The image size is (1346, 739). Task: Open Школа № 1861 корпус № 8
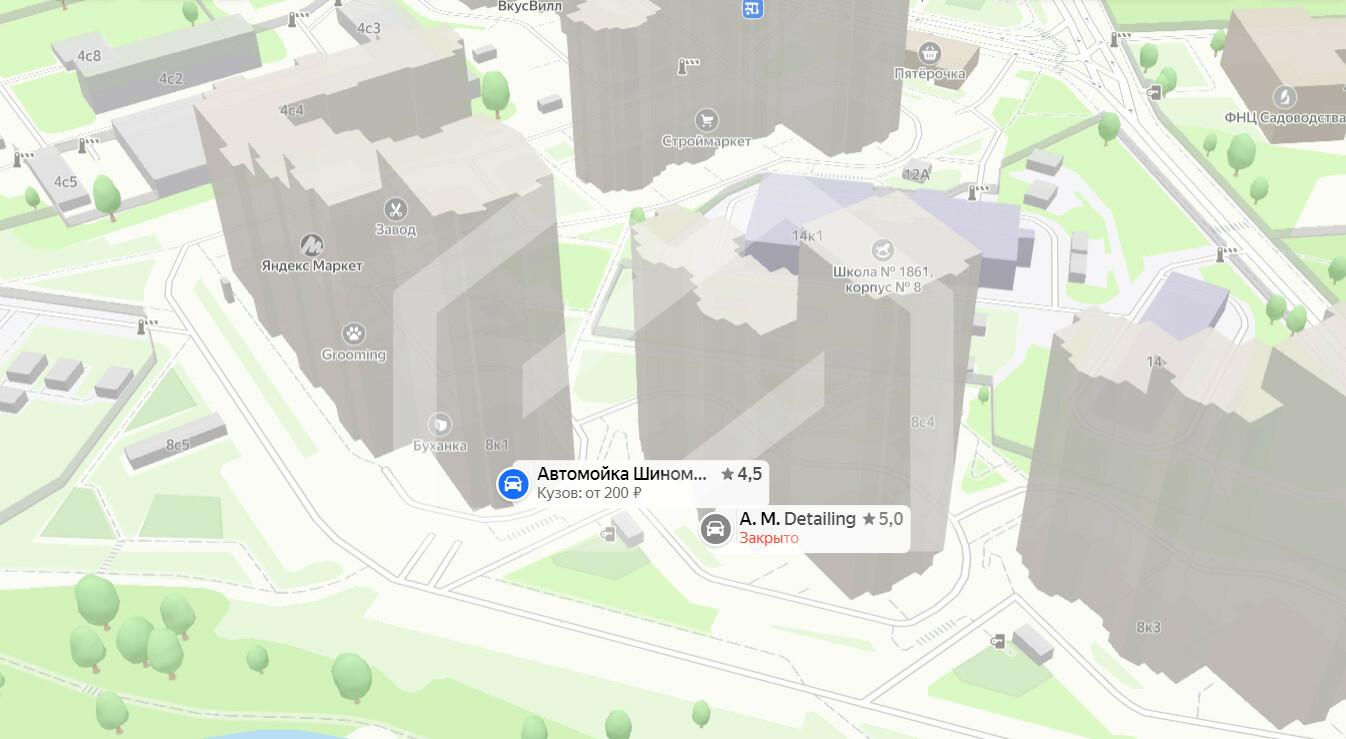[882, 249]
